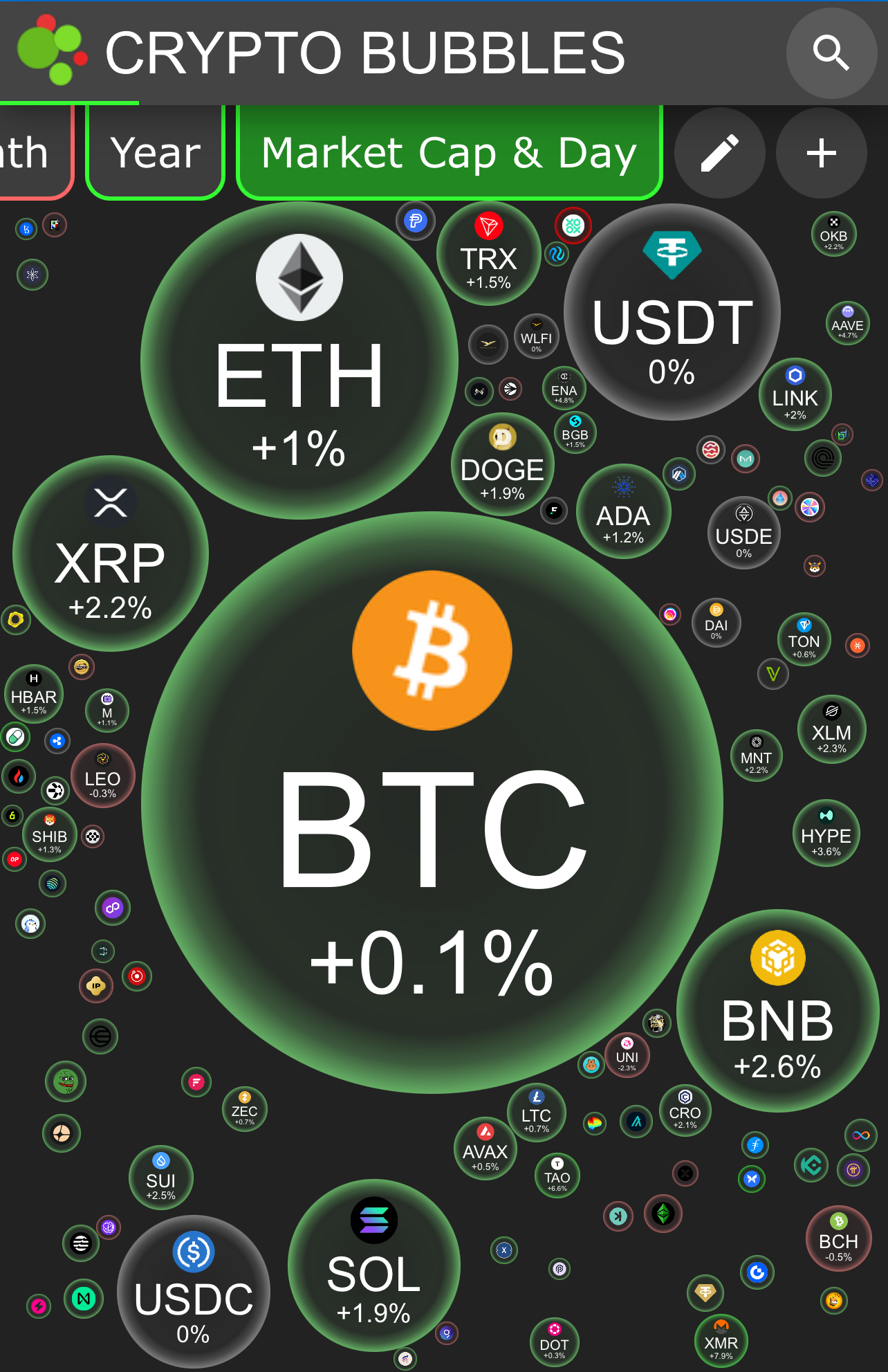
Task: Tap the ETH bubble
Action: click(x=299, y=360)
